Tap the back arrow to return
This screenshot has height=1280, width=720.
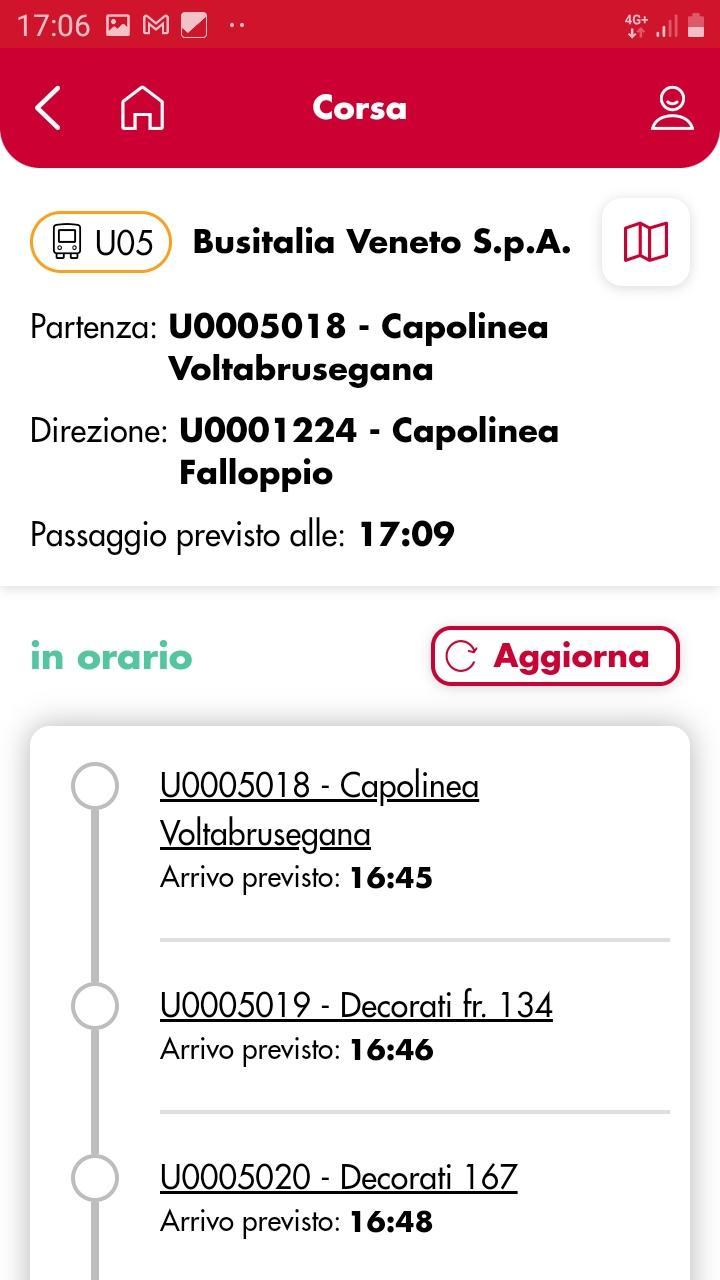pyautogui.click(x=46, y=108)
